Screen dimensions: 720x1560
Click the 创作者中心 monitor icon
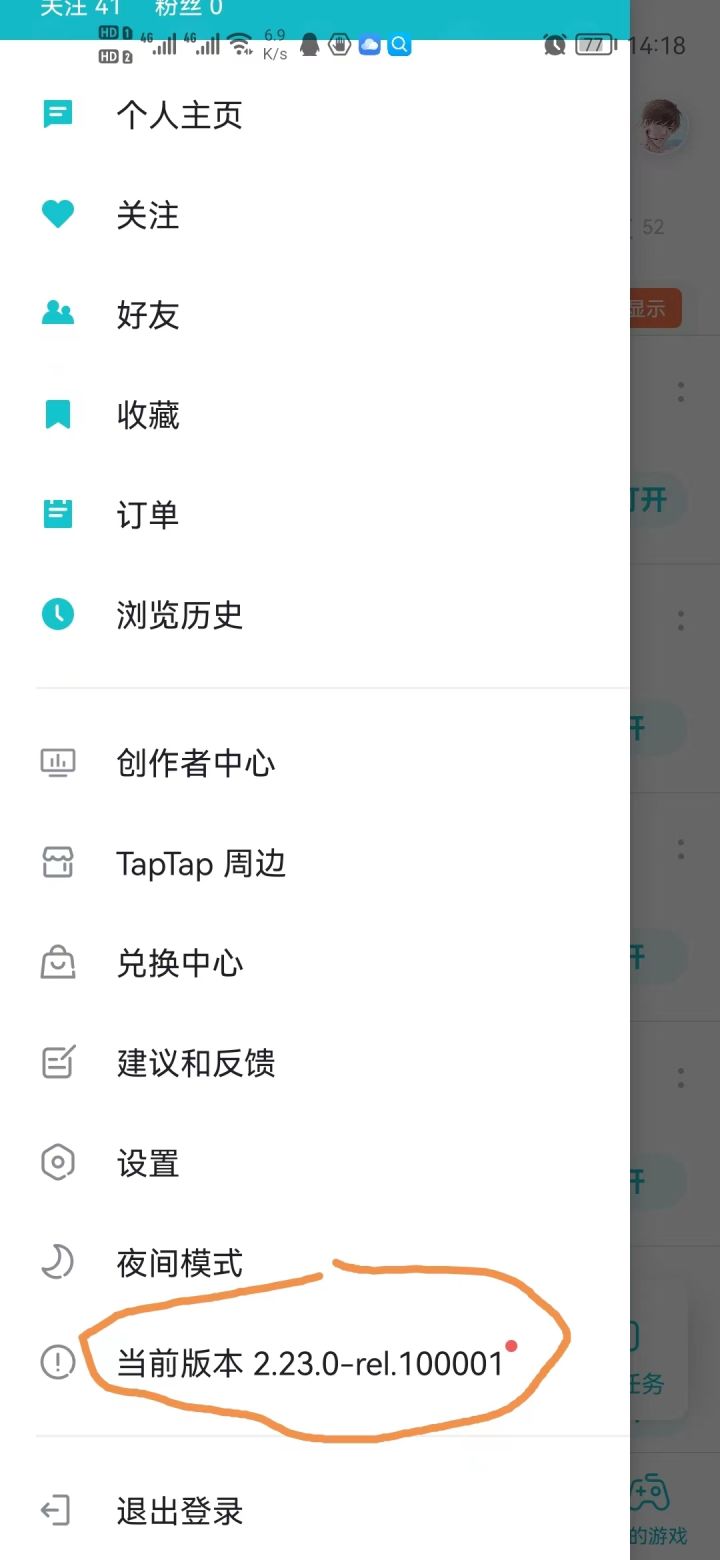(x=57, y=762)
